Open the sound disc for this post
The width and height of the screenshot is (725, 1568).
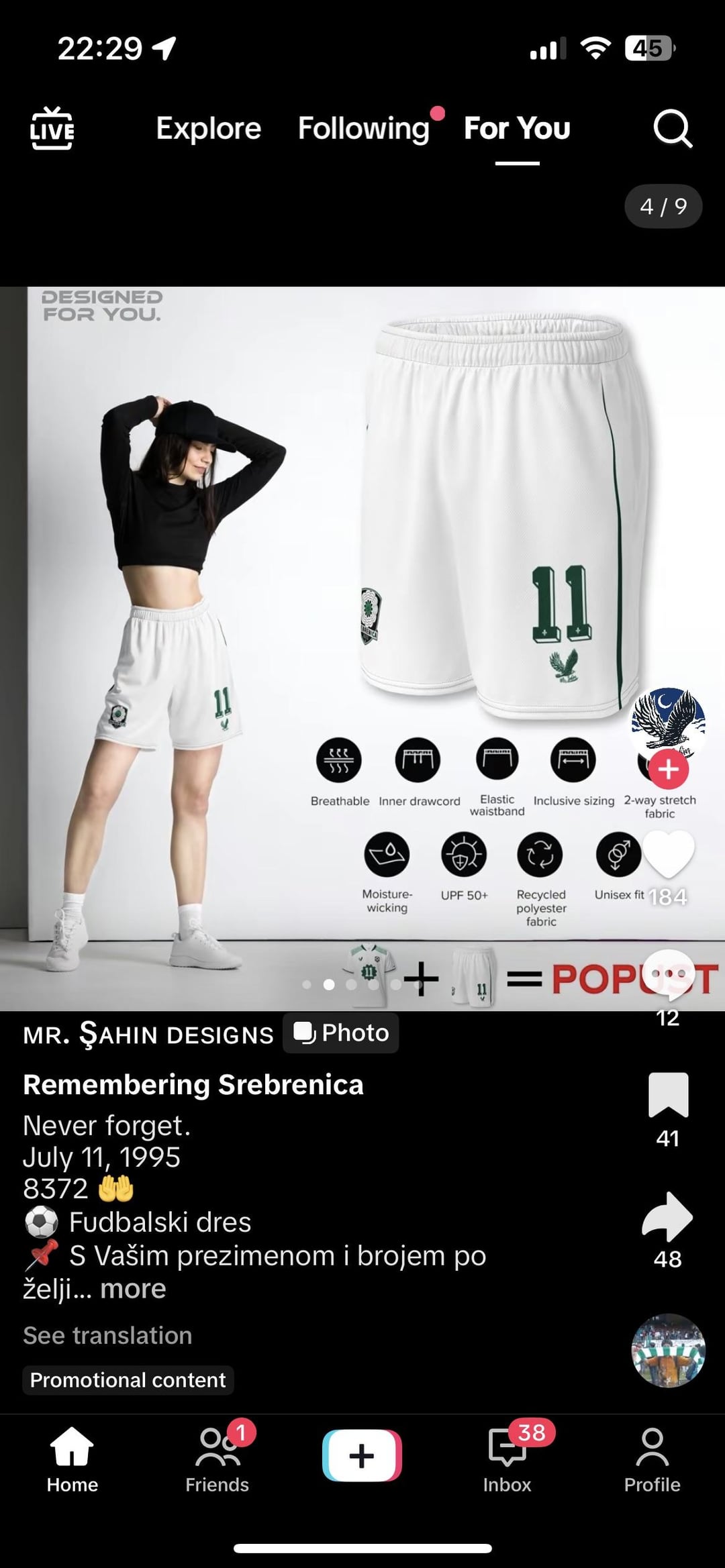click(x=668, y=1350)
